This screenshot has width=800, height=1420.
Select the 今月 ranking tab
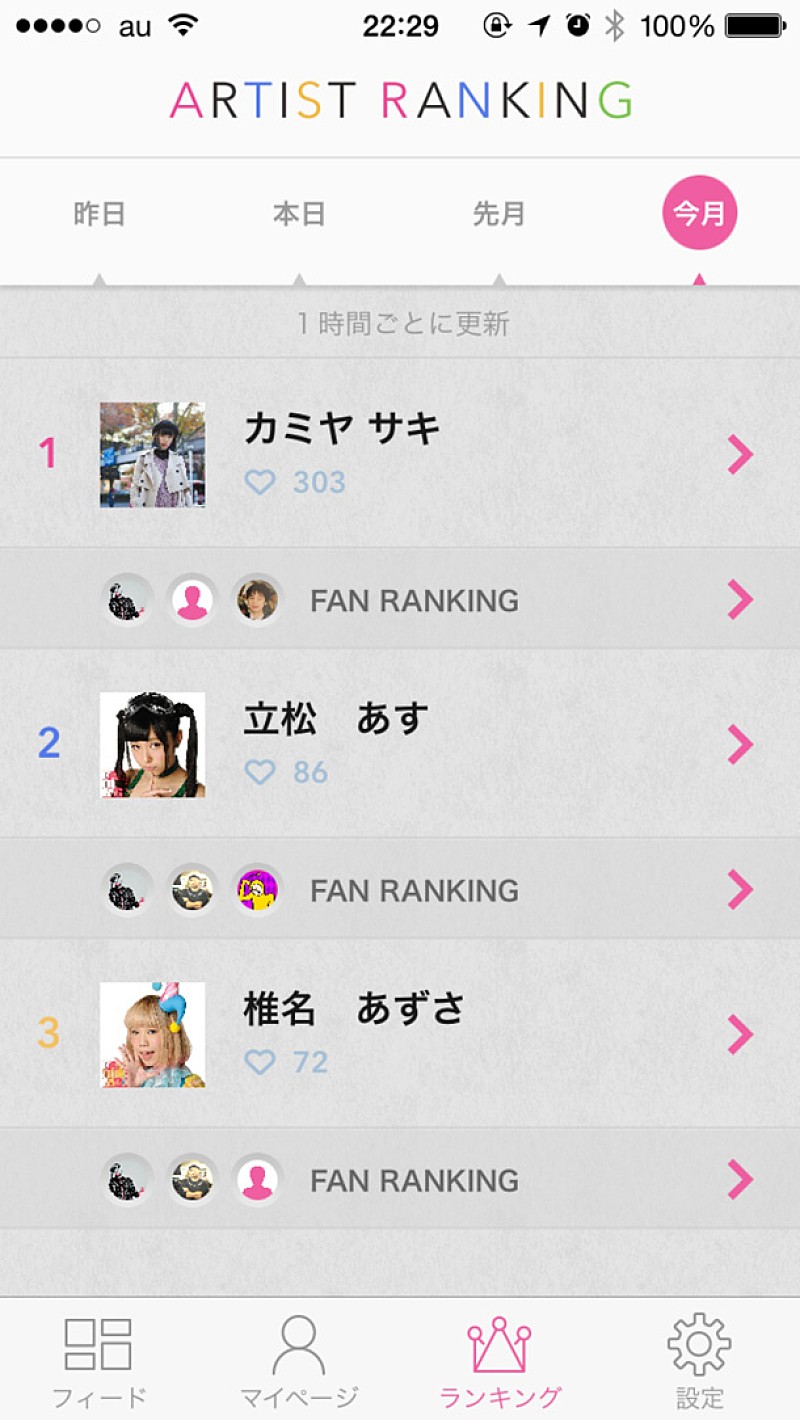coord(699,212)
